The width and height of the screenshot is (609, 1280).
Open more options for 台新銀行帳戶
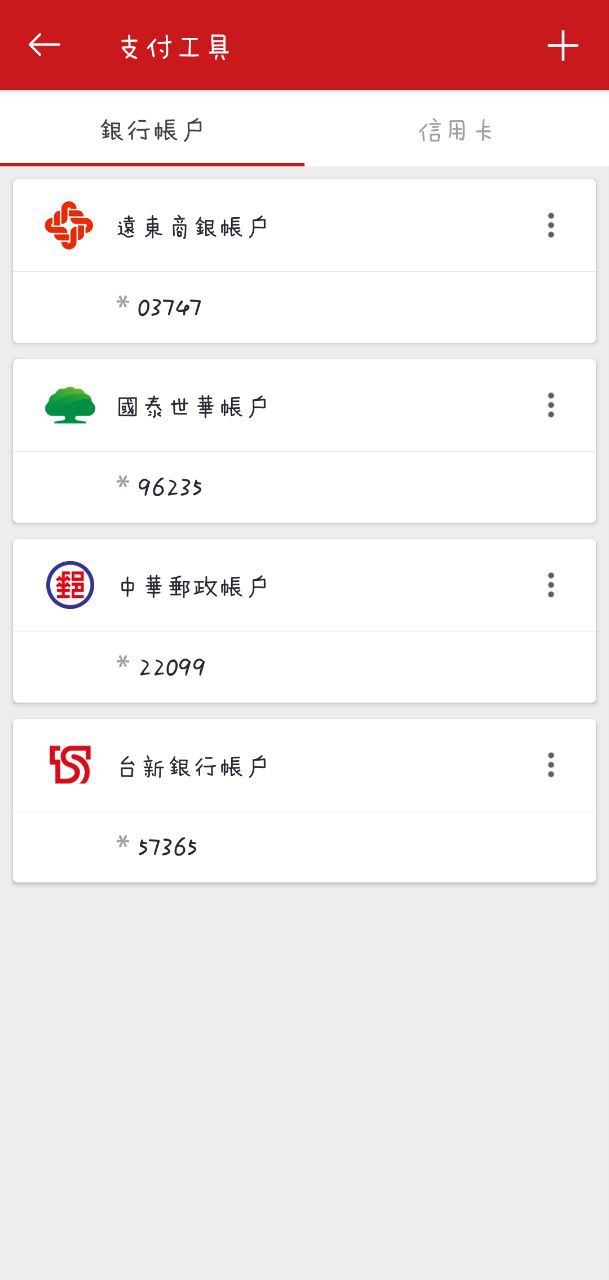(x=550, y=766)
